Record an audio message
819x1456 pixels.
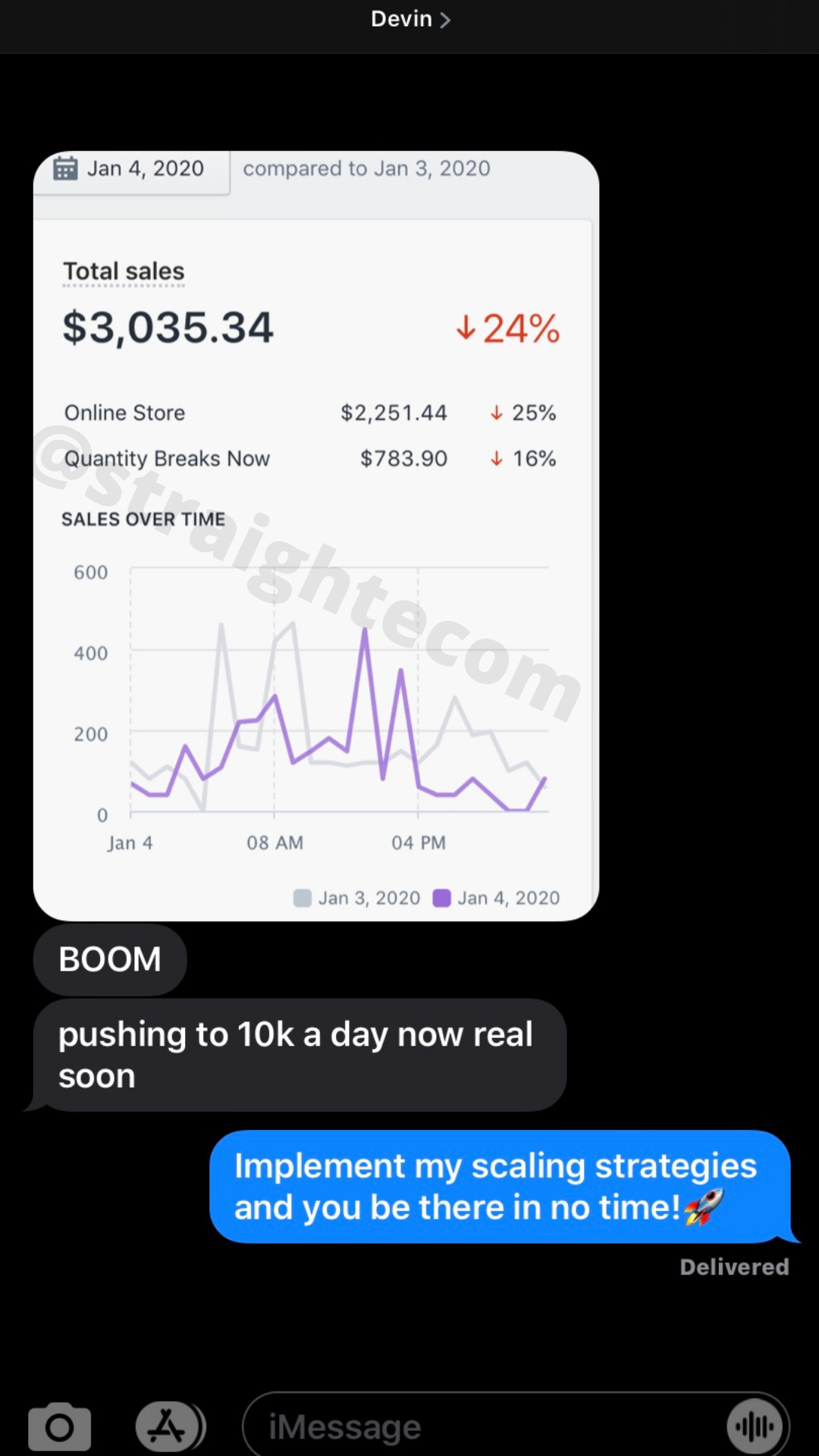(x=755, y=1427)
